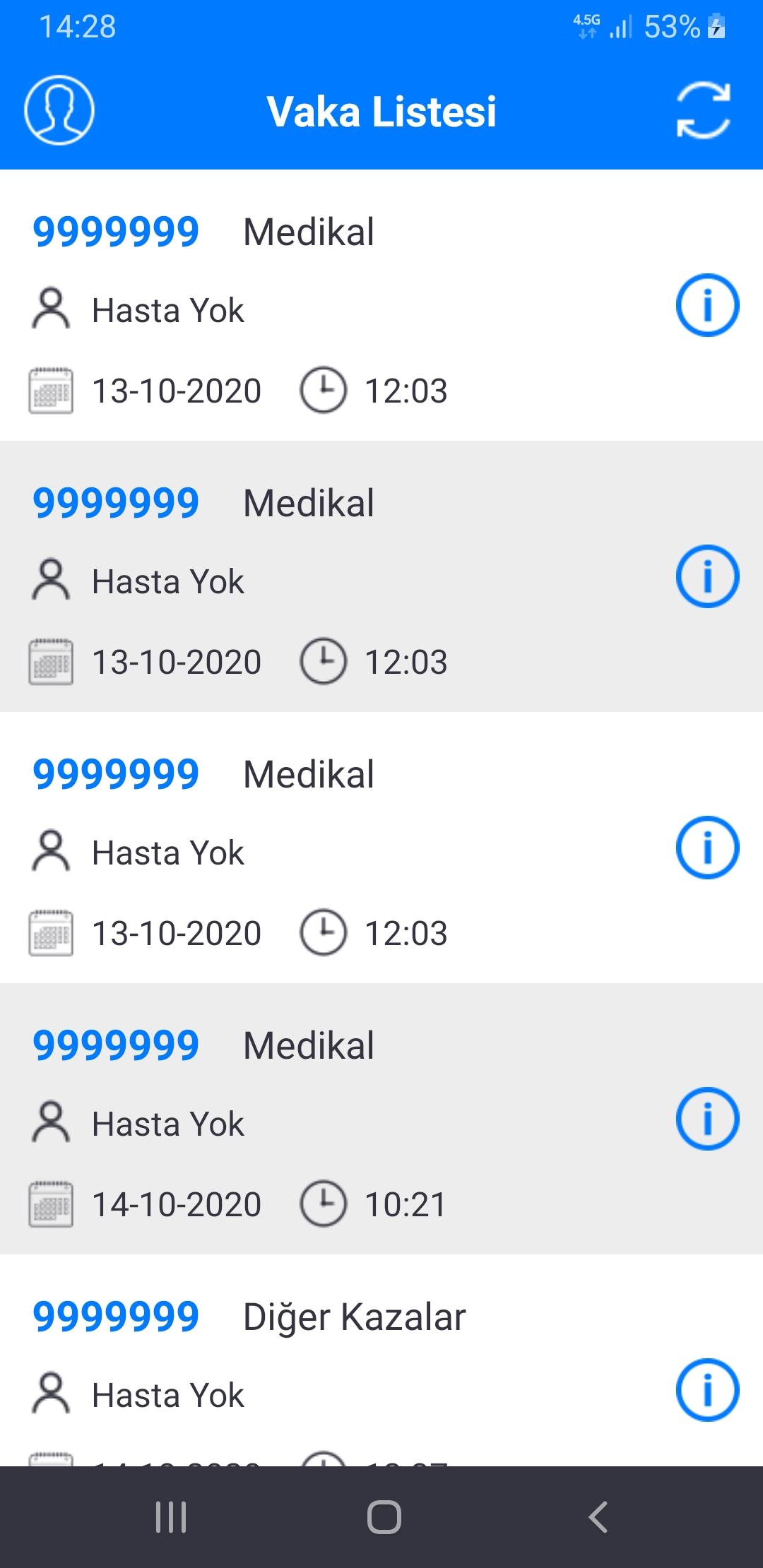Click the calendar icon next to 14-10-2020
The width and height of the screenshot is (763, 1568).
[x=50, y=1203]
